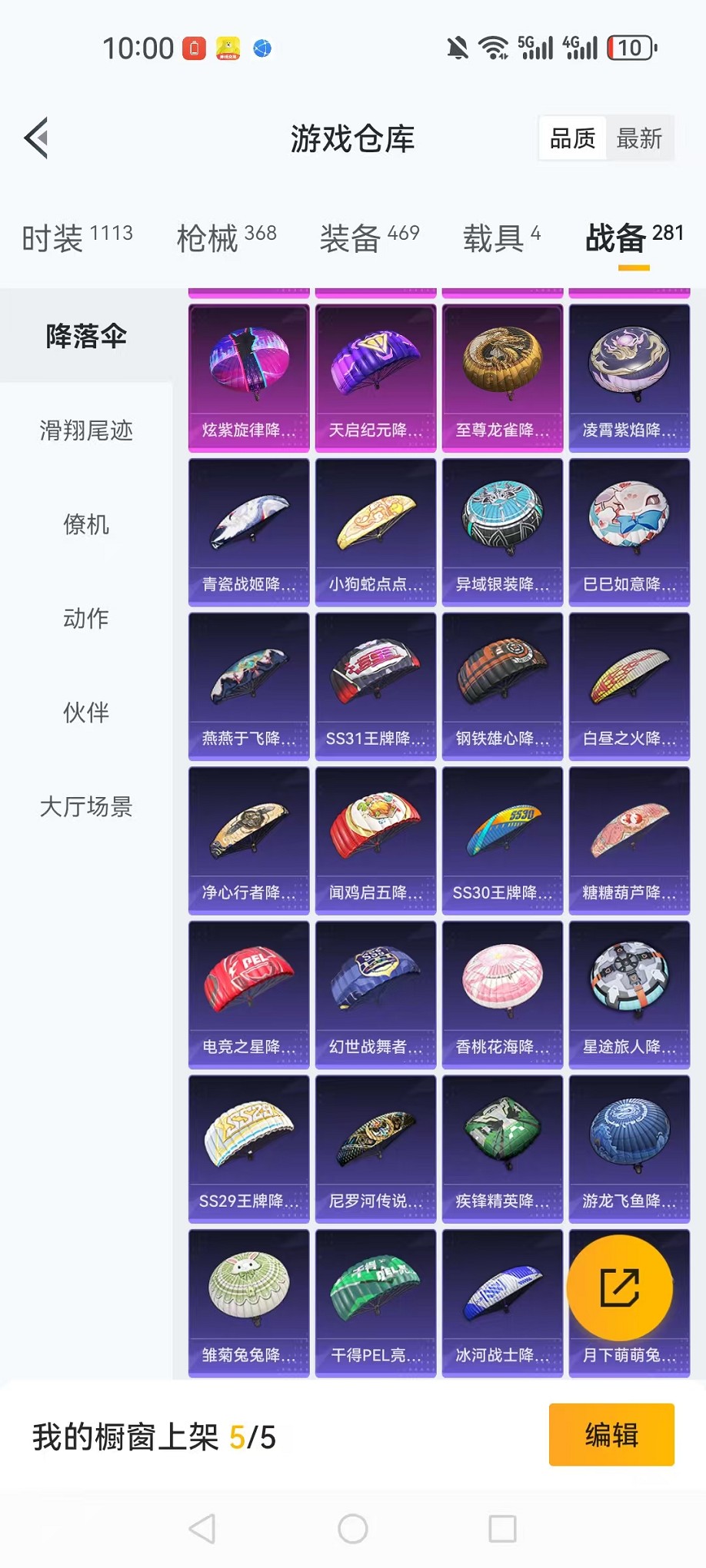Toggle sorting to 最新

[x=641, y=138]
